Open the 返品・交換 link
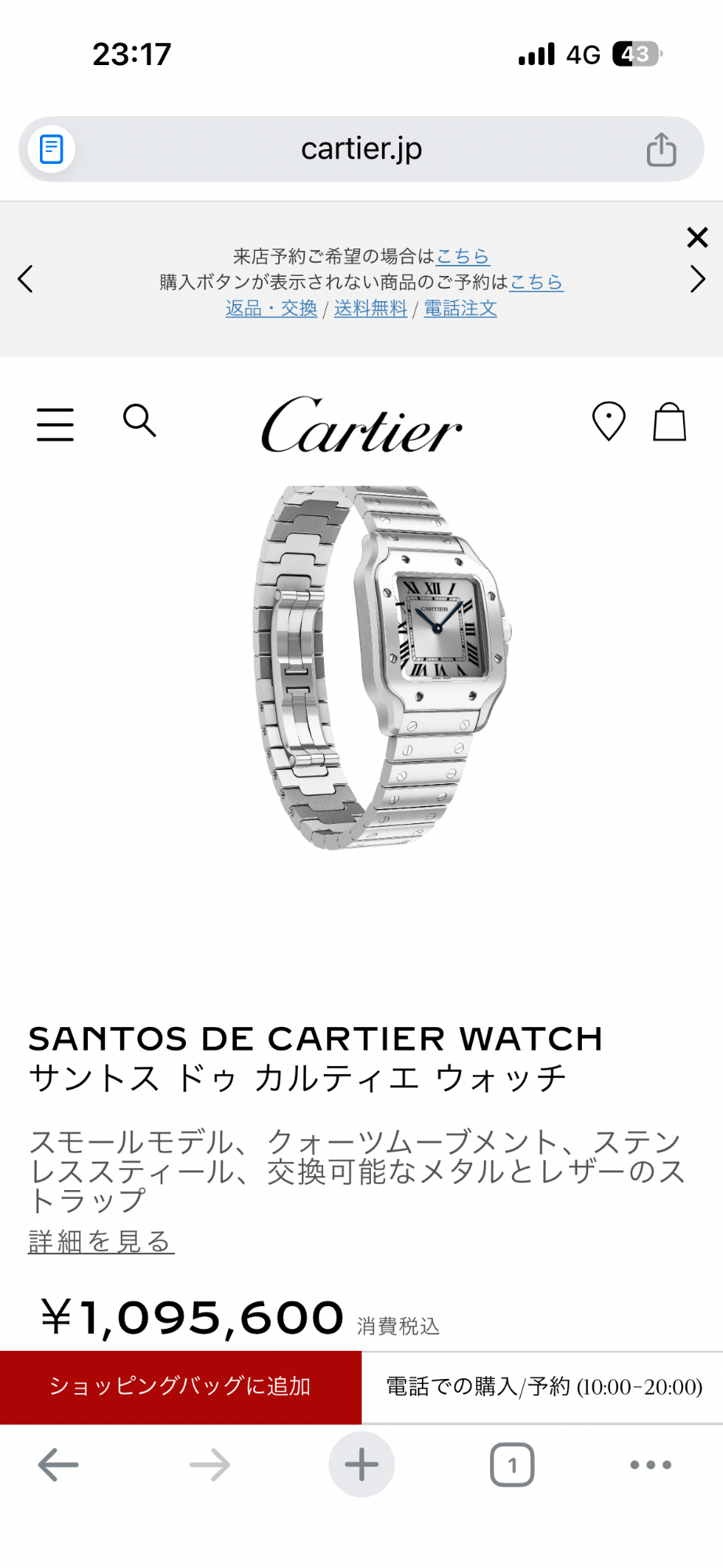Image resolution: width=723 pixels, height=1568 pixels. tap(271, 309)
